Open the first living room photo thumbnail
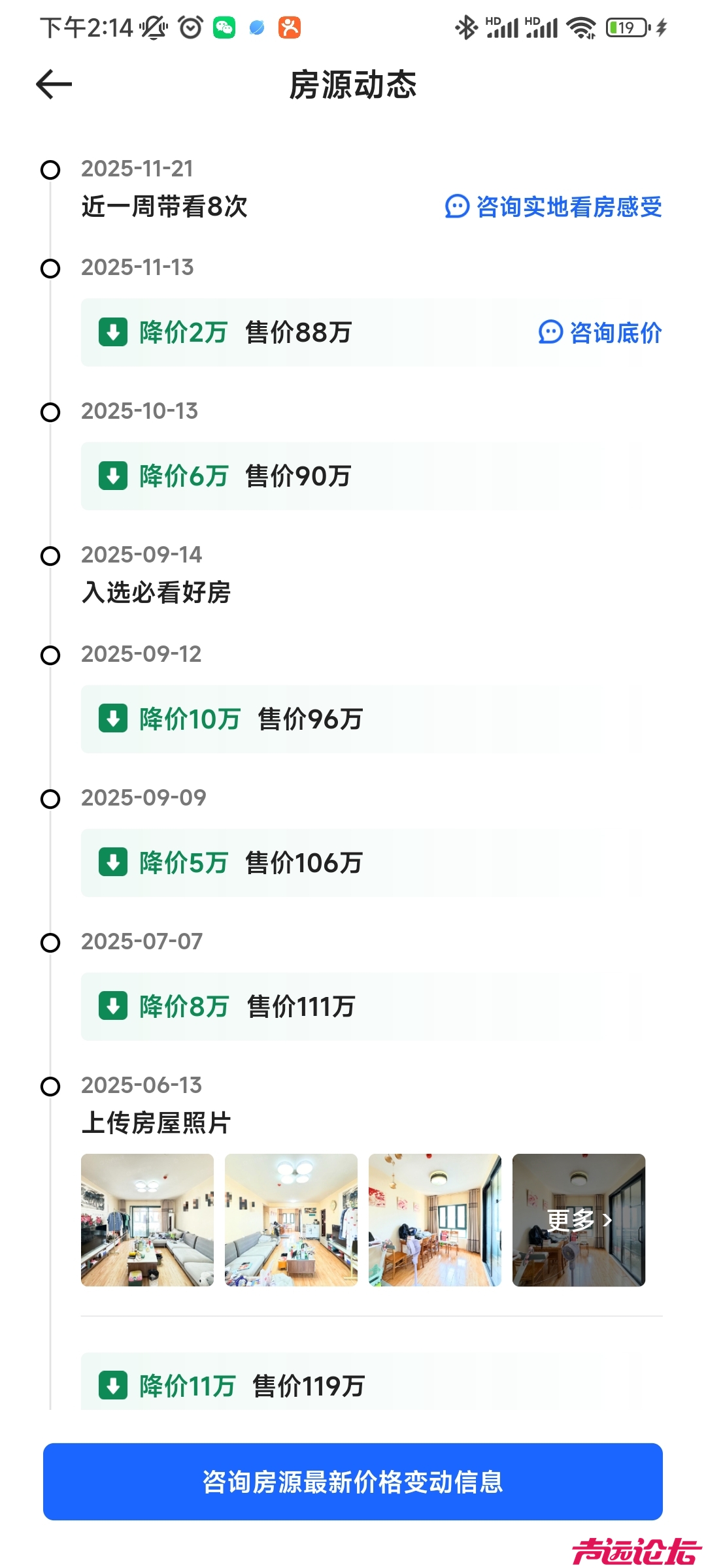This screenshot has width=706, height=1568. 147,1220
